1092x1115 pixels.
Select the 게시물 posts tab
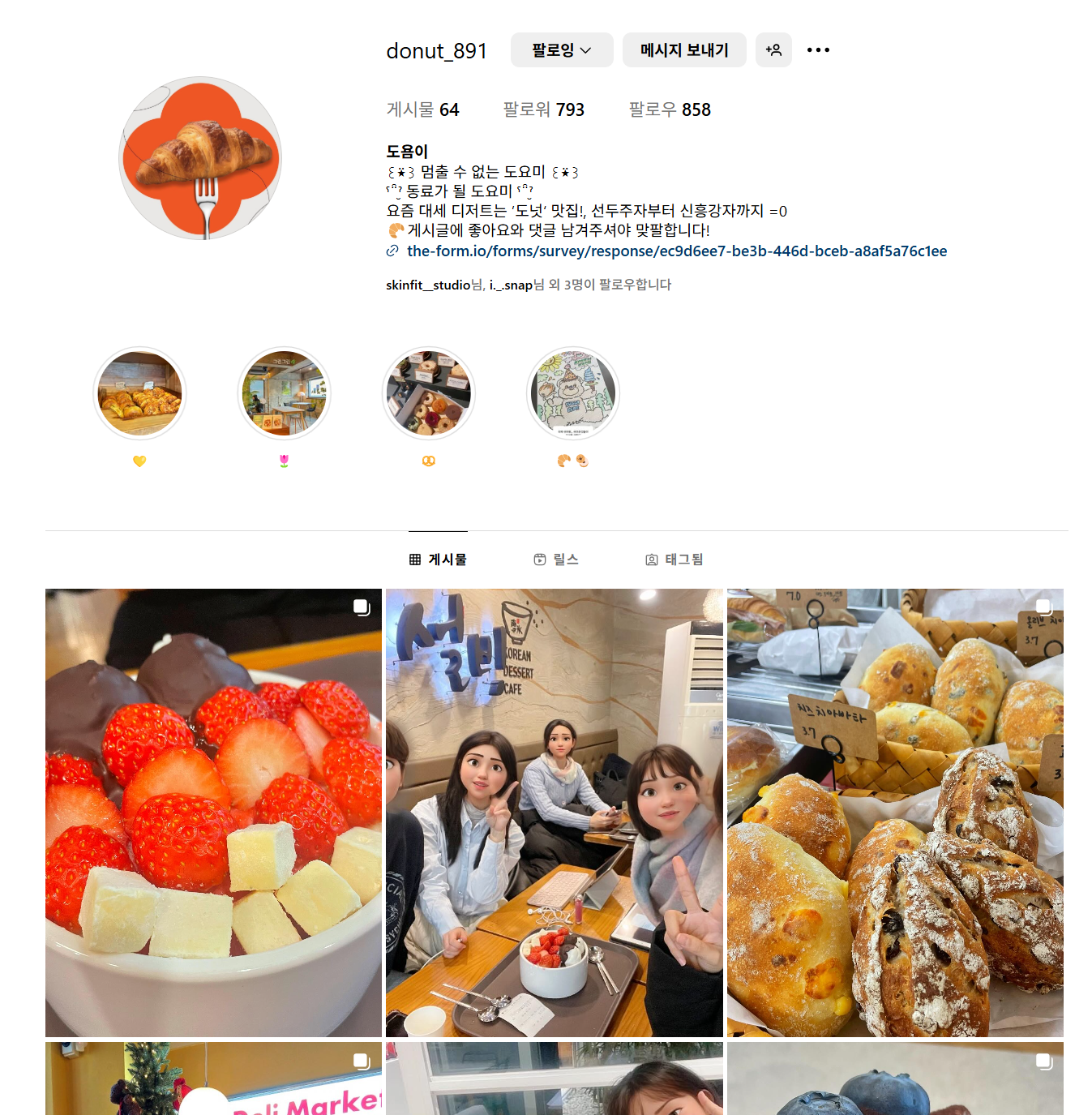438,560
